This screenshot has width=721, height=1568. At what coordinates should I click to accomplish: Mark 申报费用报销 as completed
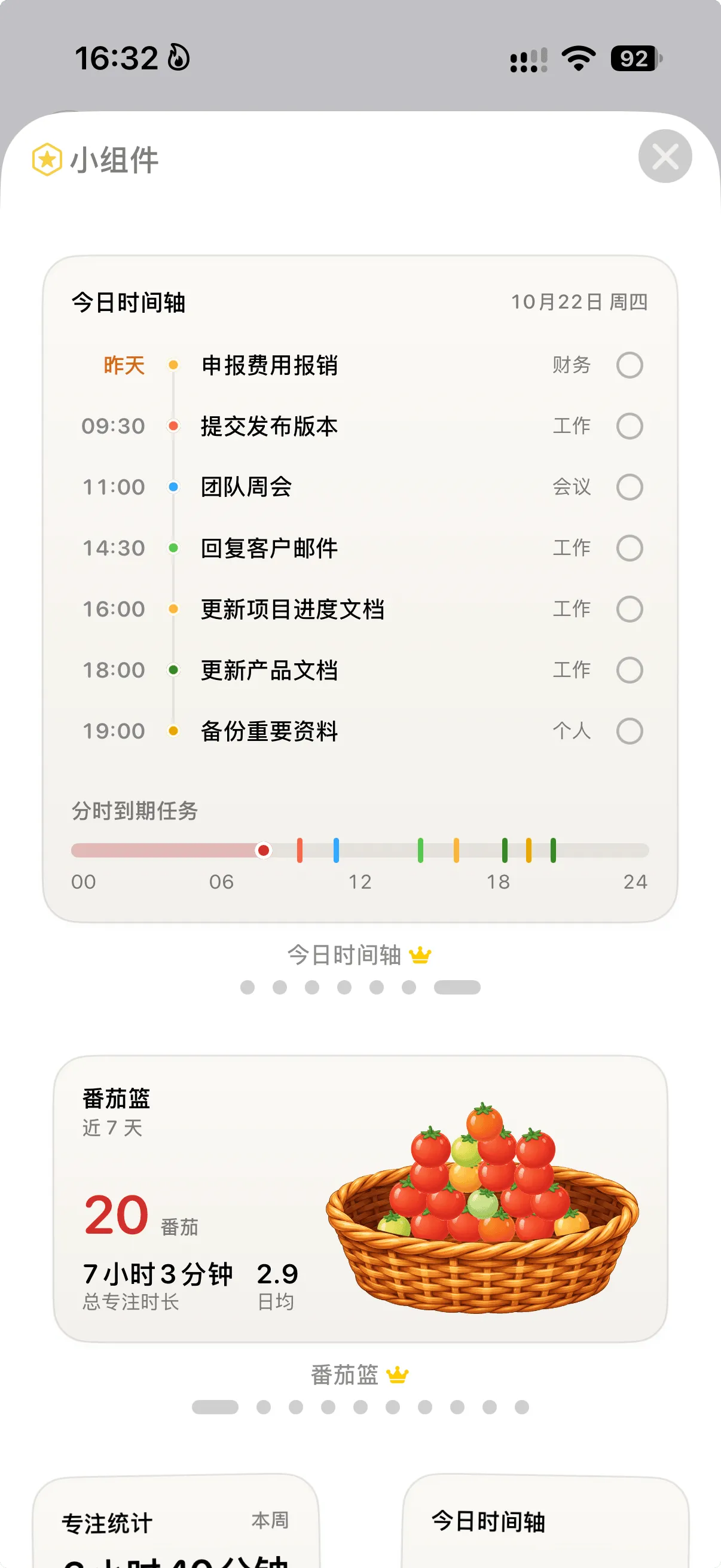point(629,365)
